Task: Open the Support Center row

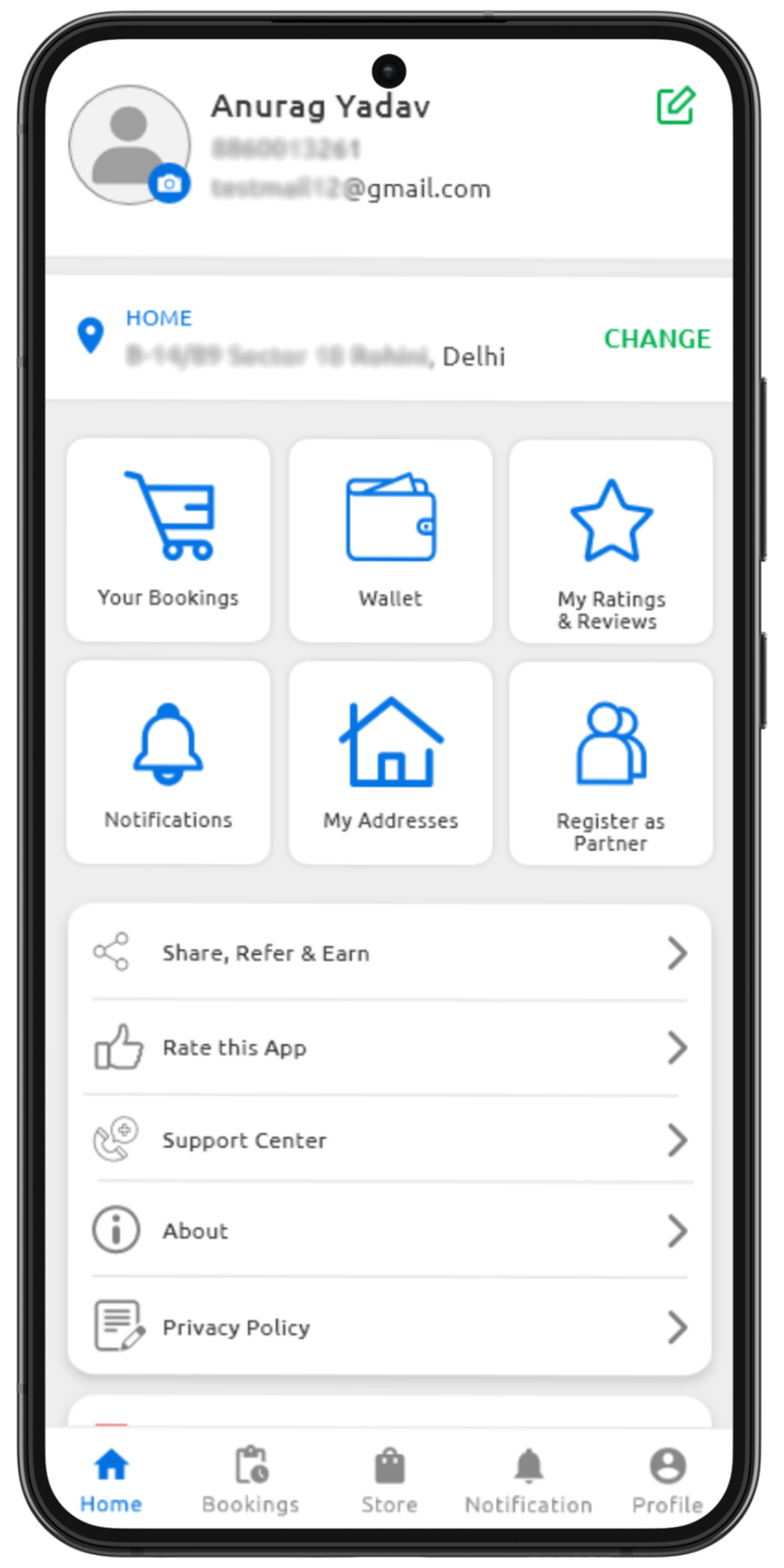Action: (390, 1141)
